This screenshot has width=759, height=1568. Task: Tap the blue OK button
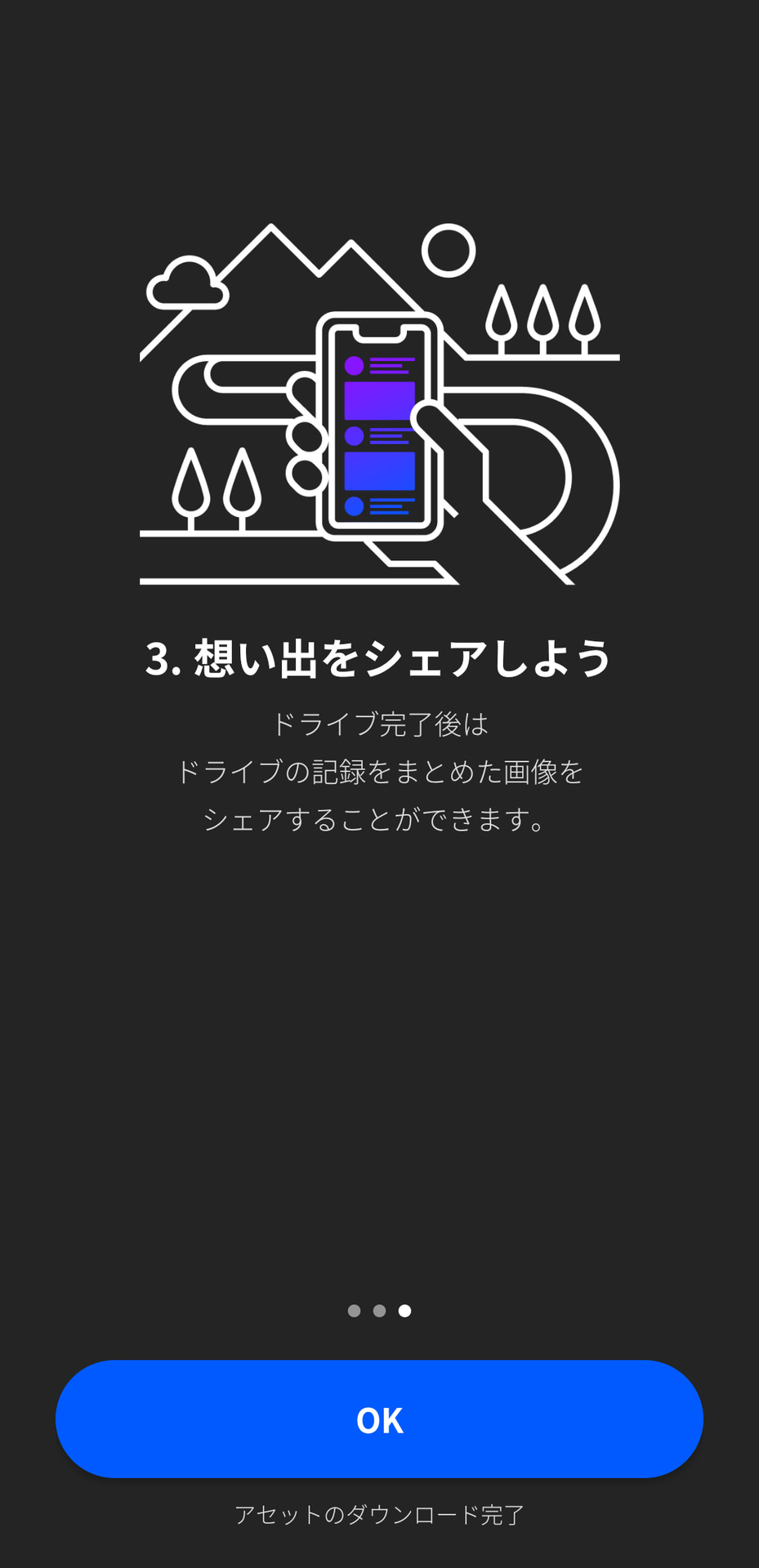pos(379,1419)
